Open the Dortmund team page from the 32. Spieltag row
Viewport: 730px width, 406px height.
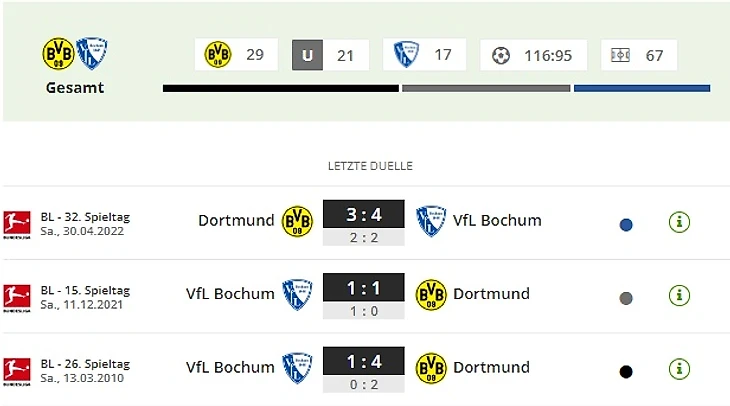[x=236, y=221]
